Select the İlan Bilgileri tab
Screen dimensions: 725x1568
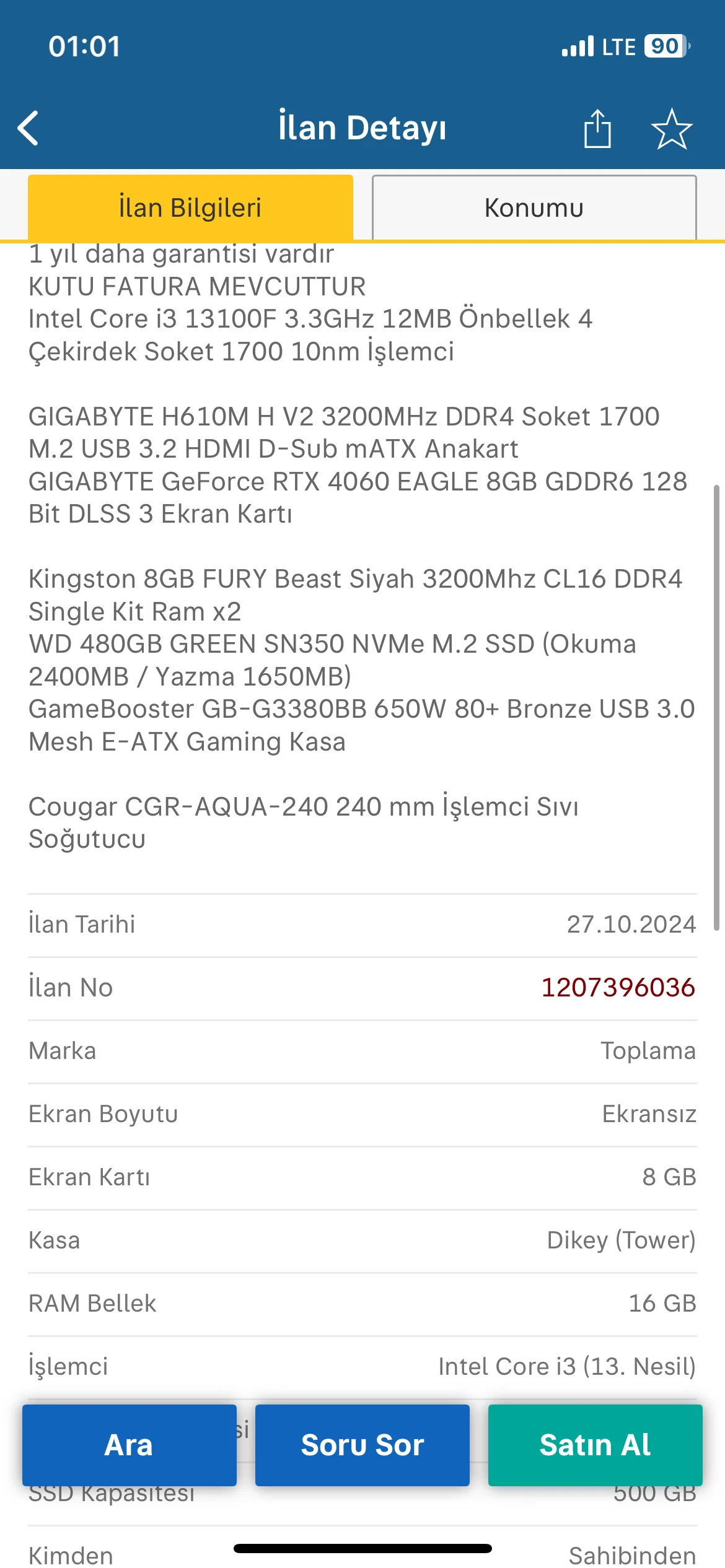click(190, 207)
